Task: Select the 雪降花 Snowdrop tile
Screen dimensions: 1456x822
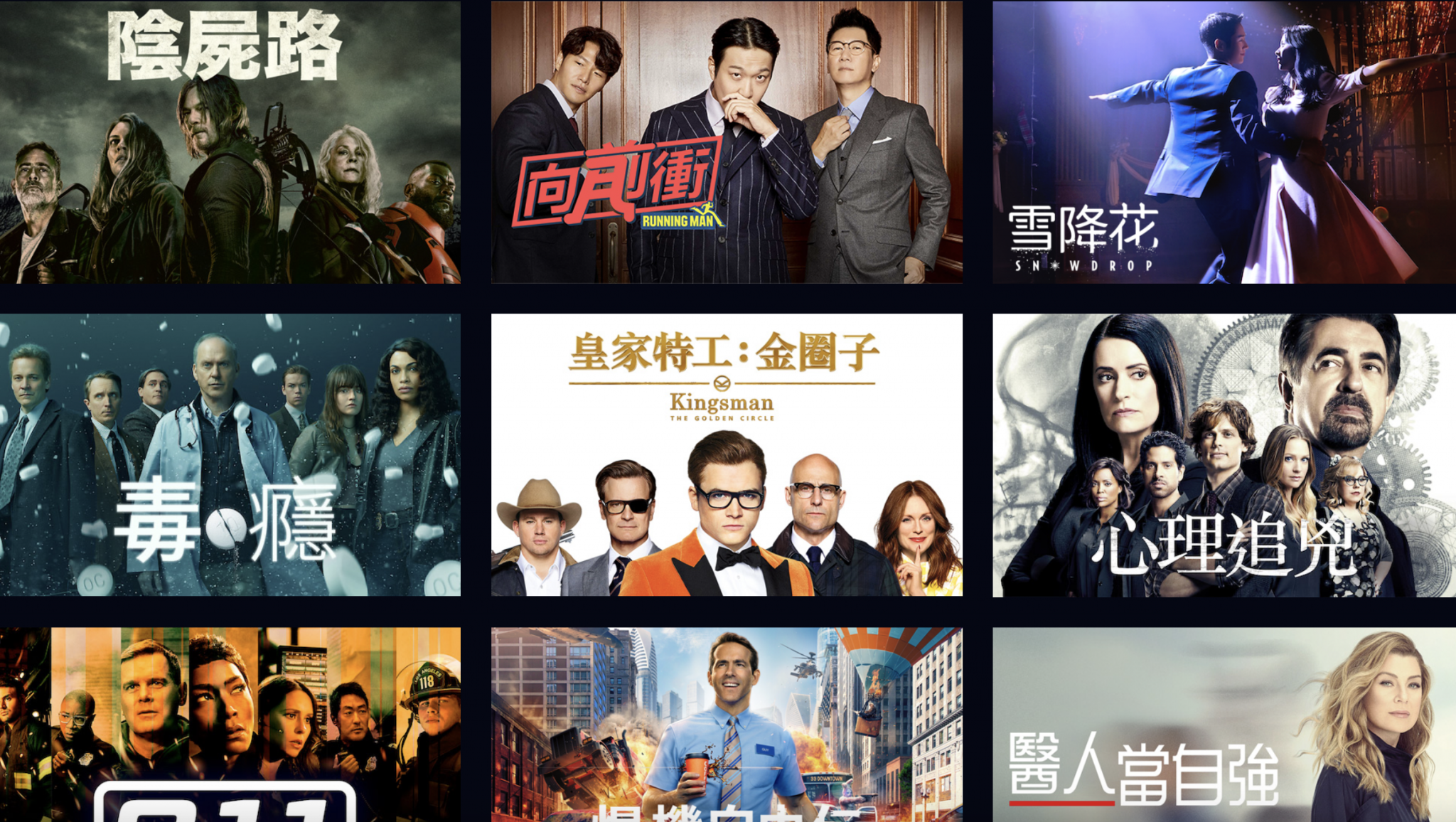Action: (1224, 142)
